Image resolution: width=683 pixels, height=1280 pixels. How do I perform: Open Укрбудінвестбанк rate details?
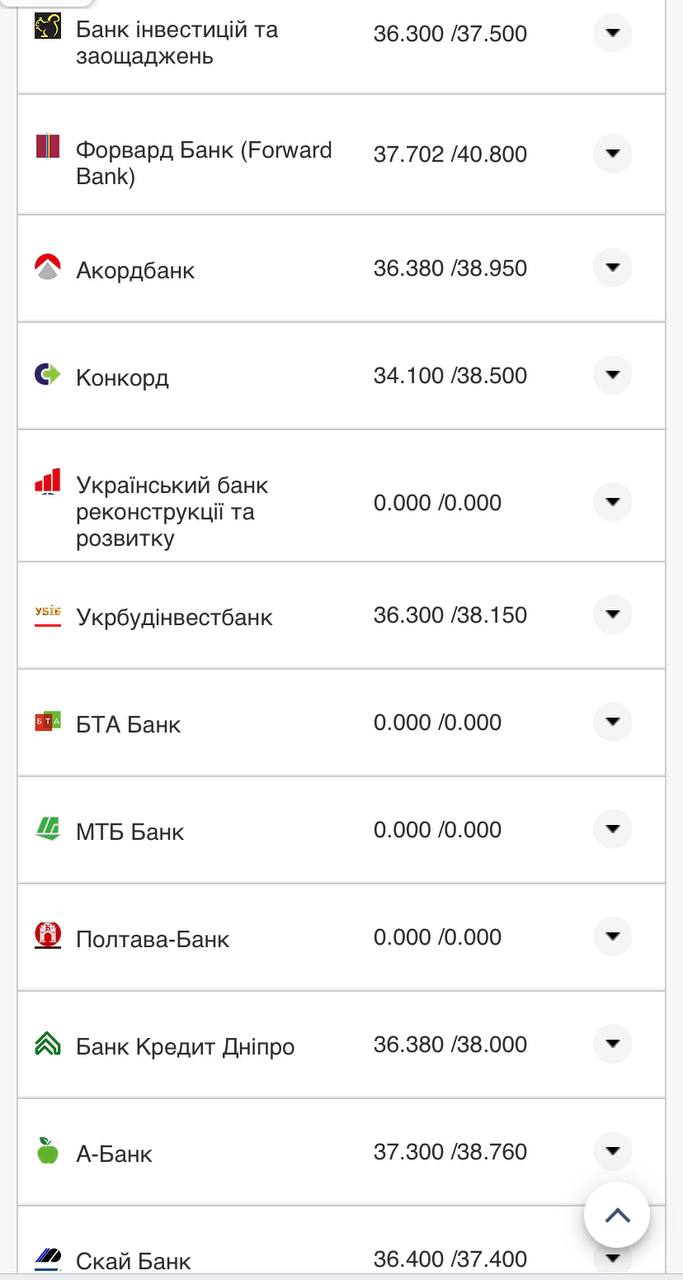click(x=612, y=615)
